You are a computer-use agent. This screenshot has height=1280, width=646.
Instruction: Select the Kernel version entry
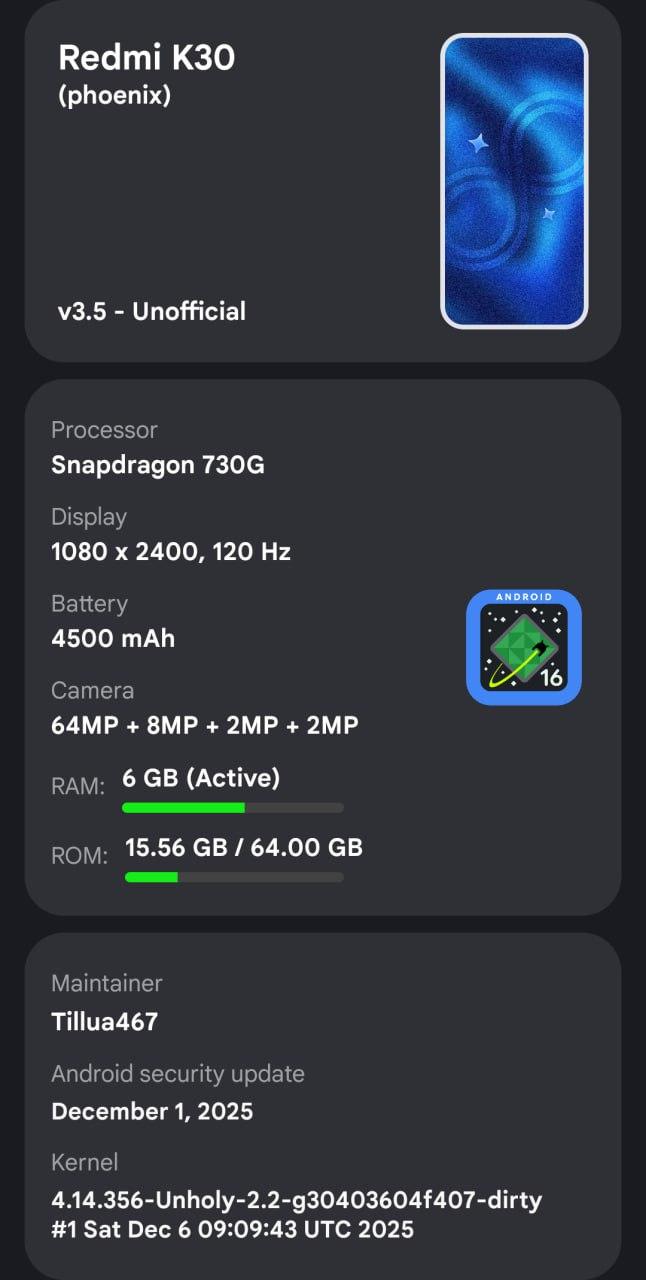296,1198
